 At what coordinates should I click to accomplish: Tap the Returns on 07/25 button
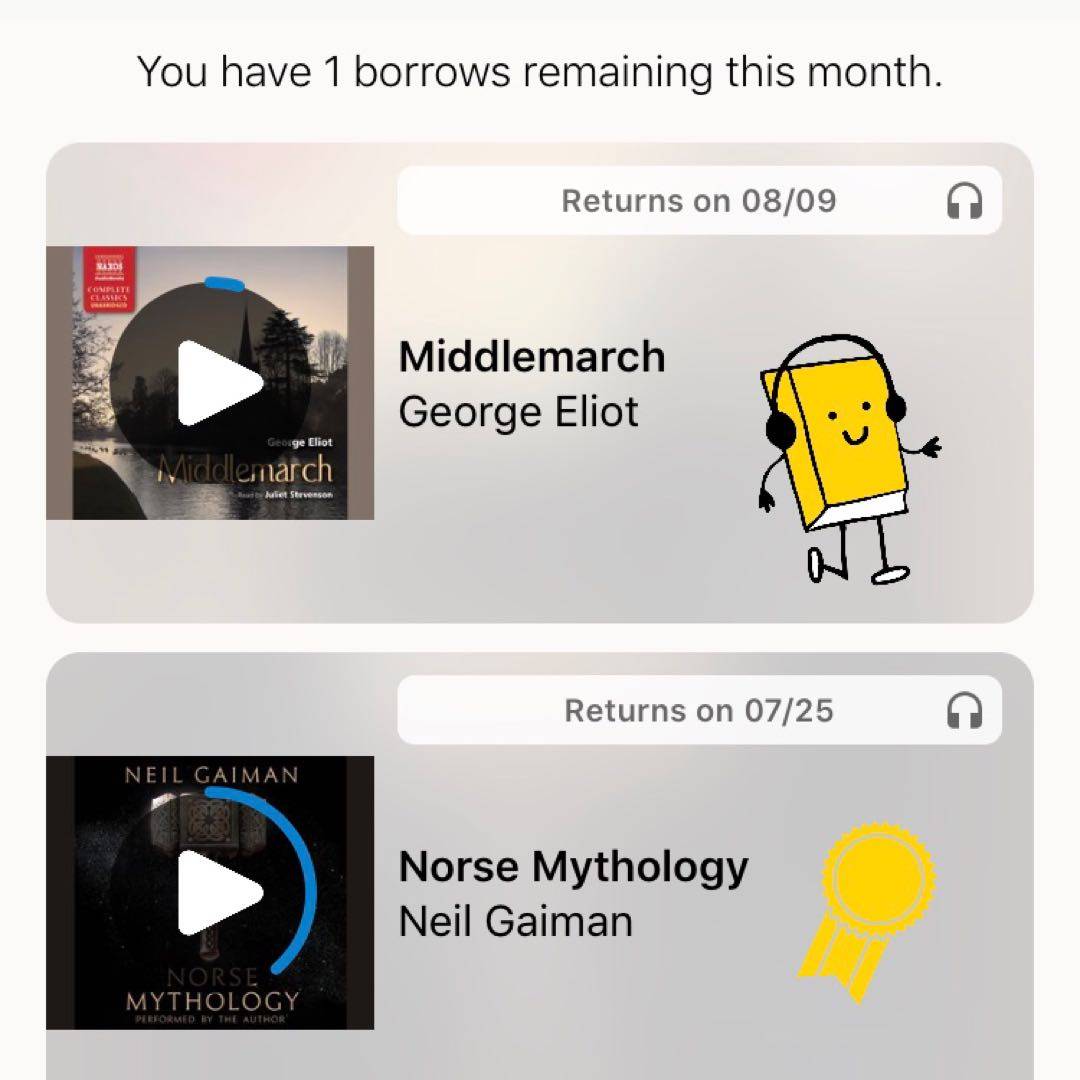[699, 711]
